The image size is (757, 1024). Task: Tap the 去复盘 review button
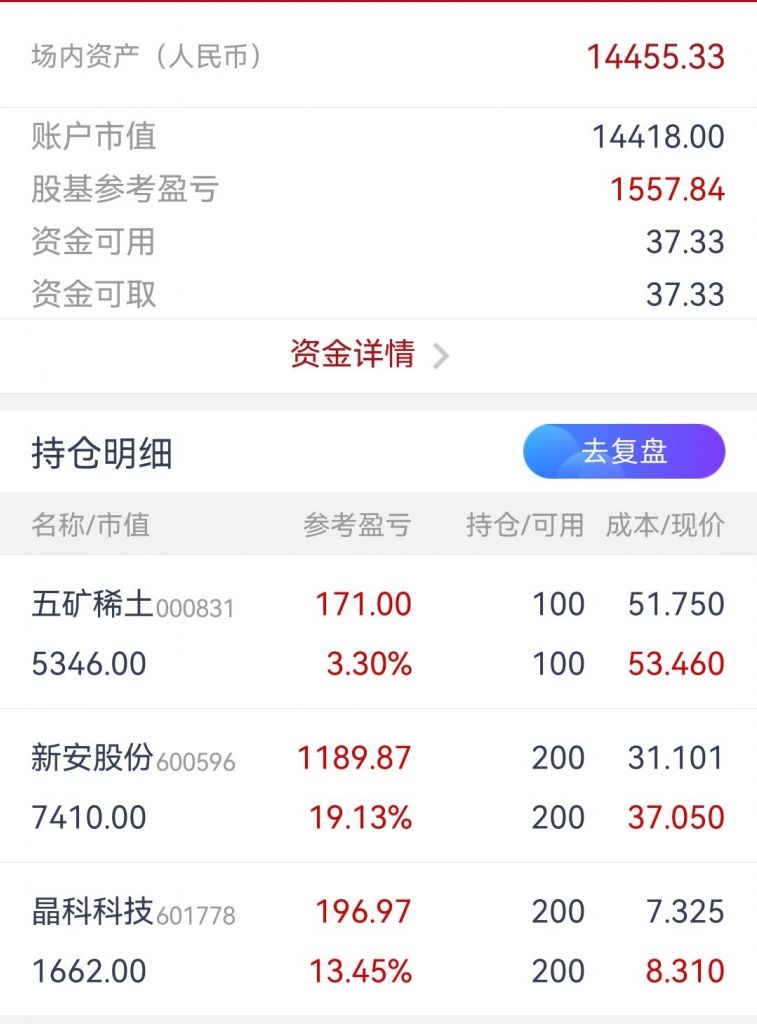pos(623,451)
